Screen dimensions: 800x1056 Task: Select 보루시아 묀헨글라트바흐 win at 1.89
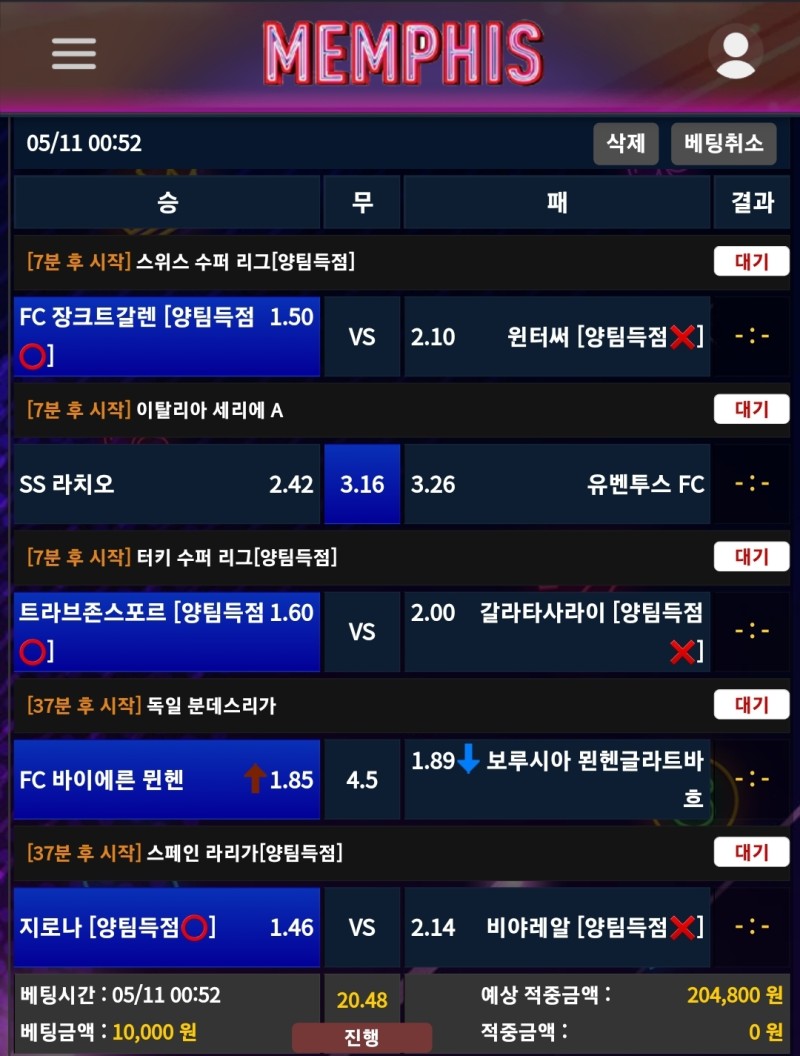click(x=557, y=780)
